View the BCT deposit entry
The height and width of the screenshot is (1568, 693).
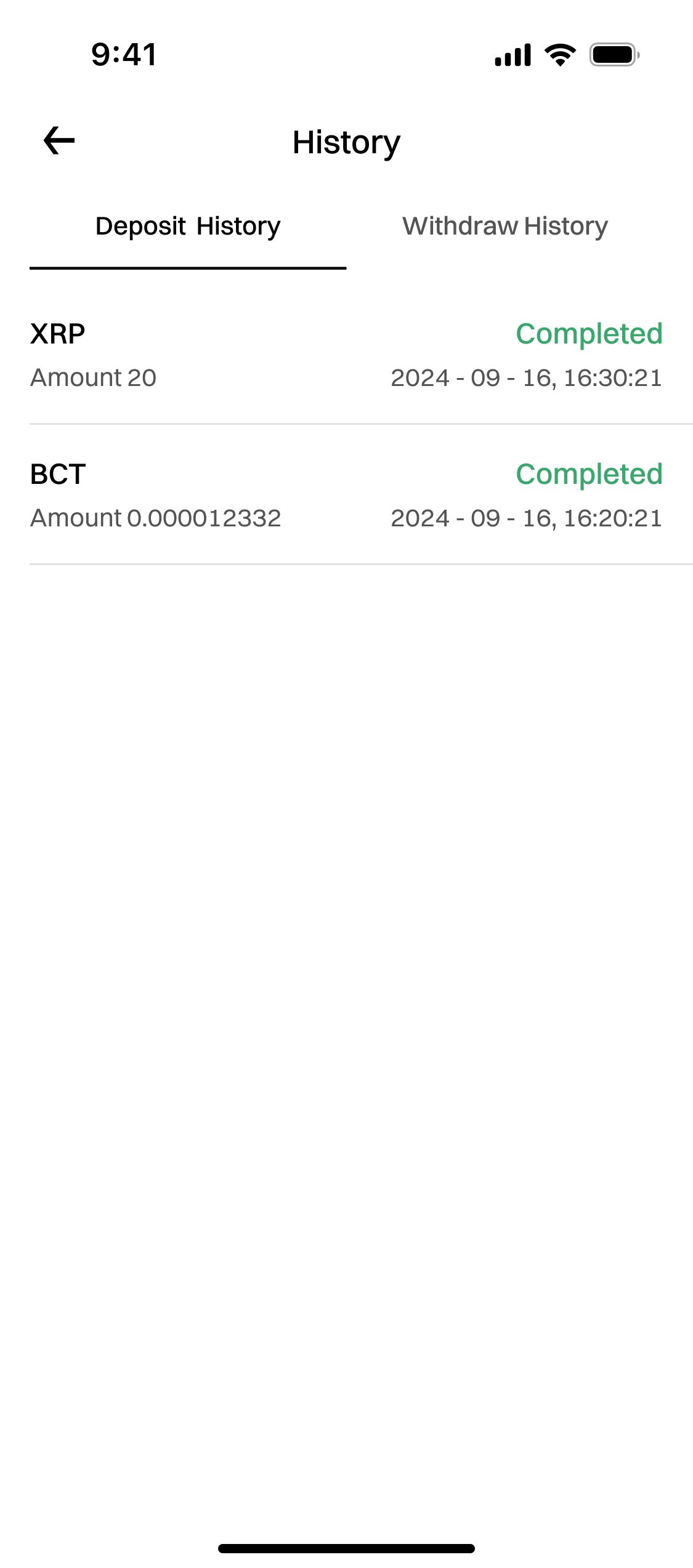click(x=346, y=496)
